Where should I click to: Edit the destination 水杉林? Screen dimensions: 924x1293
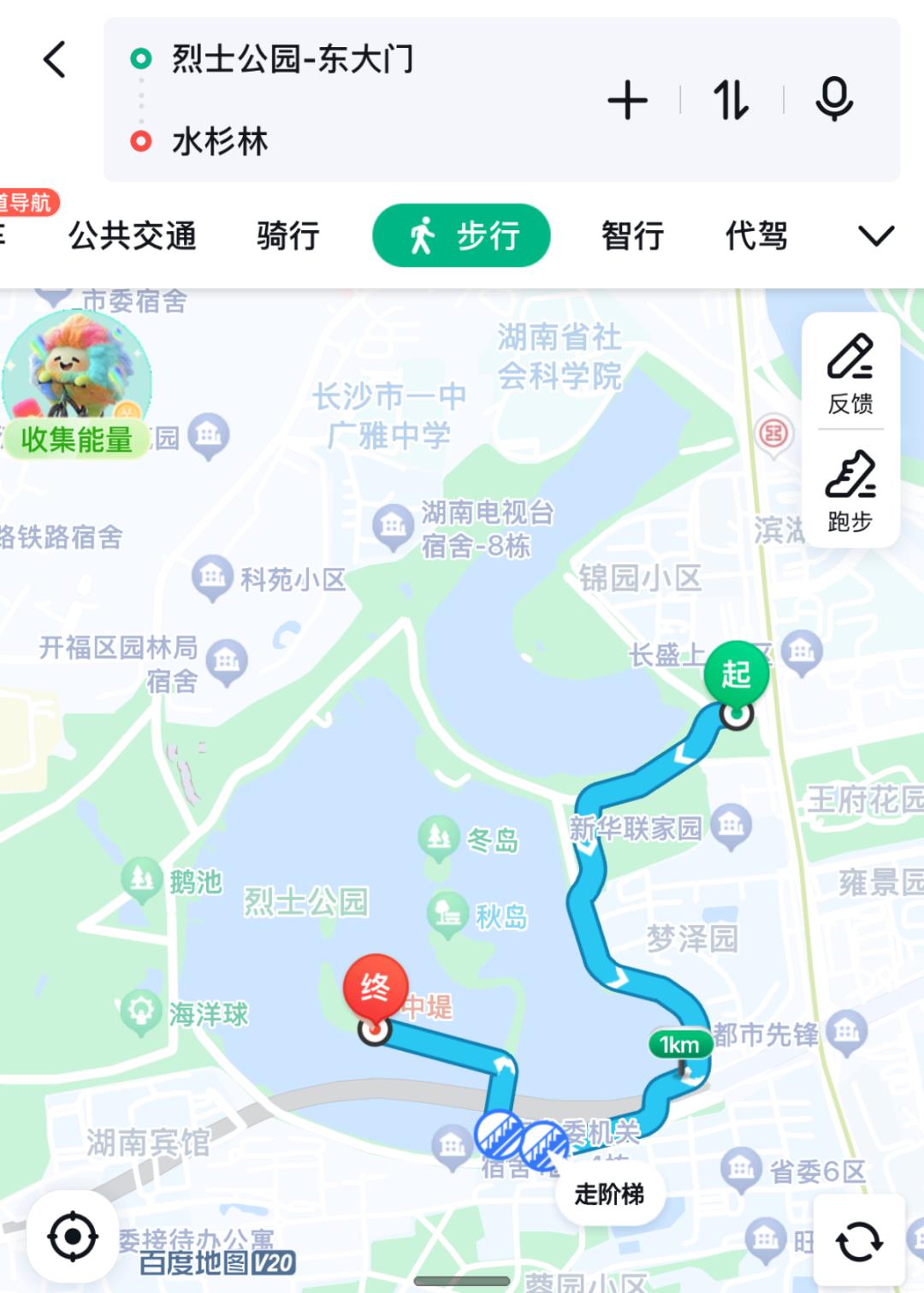pos(221,141)
